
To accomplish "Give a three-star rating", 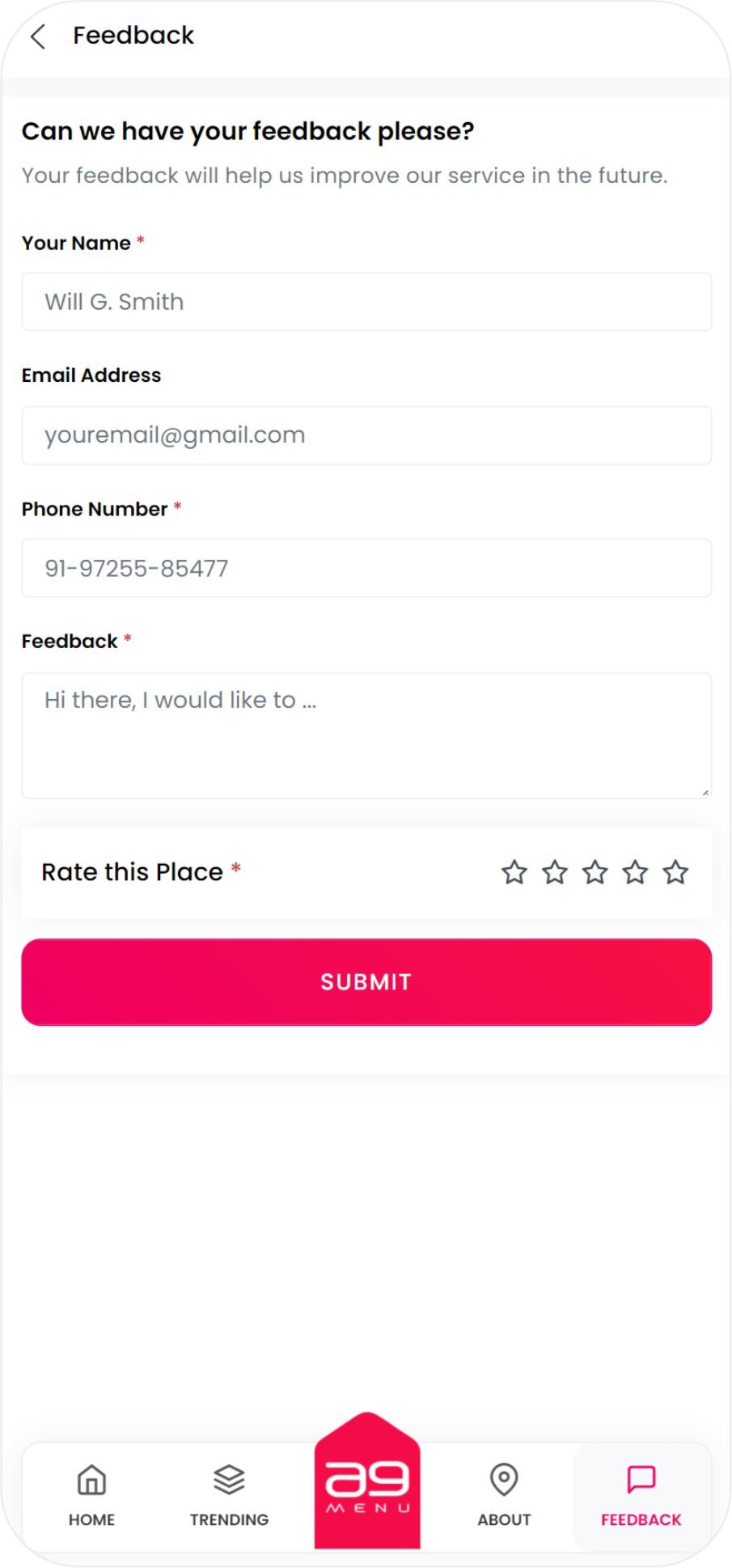I will pyautogui.click(x=595, y=872).
